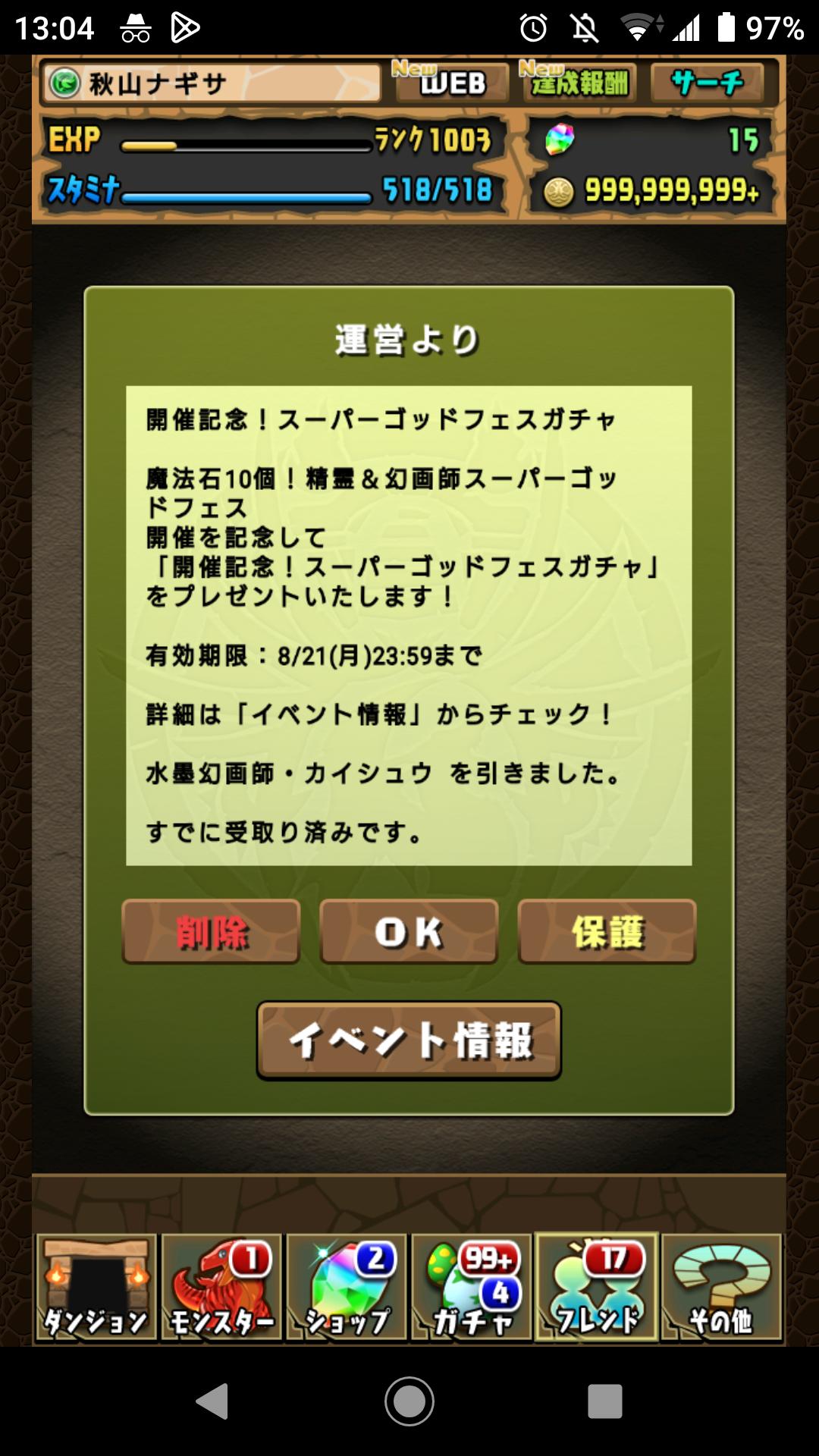Screen dimensions: 819x1456
Task: Open the ショップ tab
Action: pyautogui.click(x=347, y=1288)
